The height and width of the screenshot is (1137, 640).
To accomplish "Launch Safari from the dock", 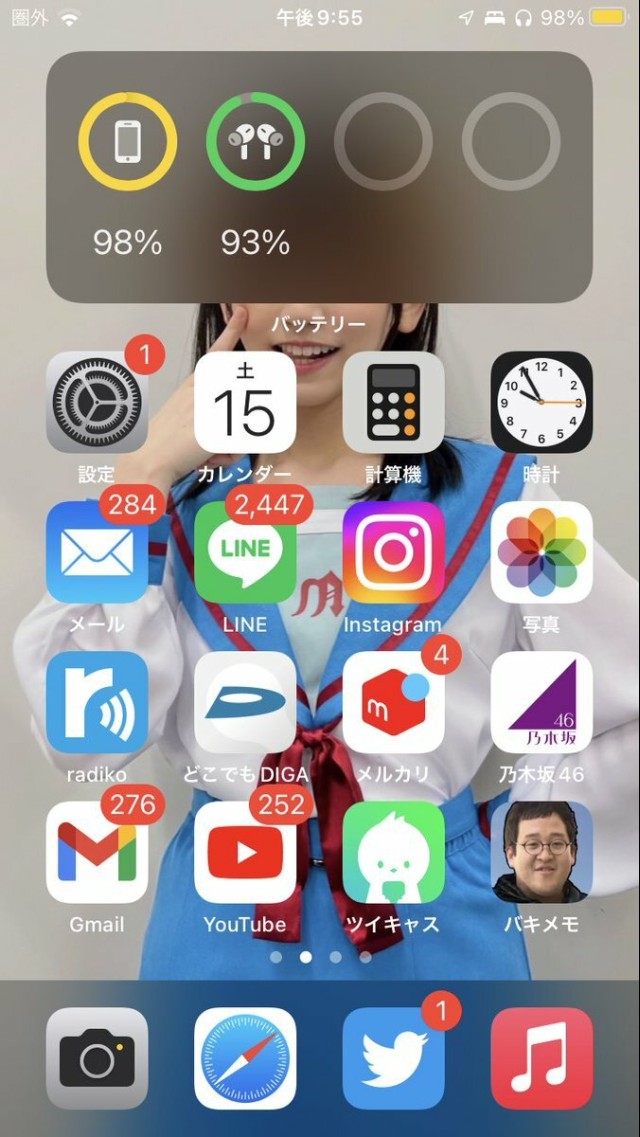I will 245,1058.
